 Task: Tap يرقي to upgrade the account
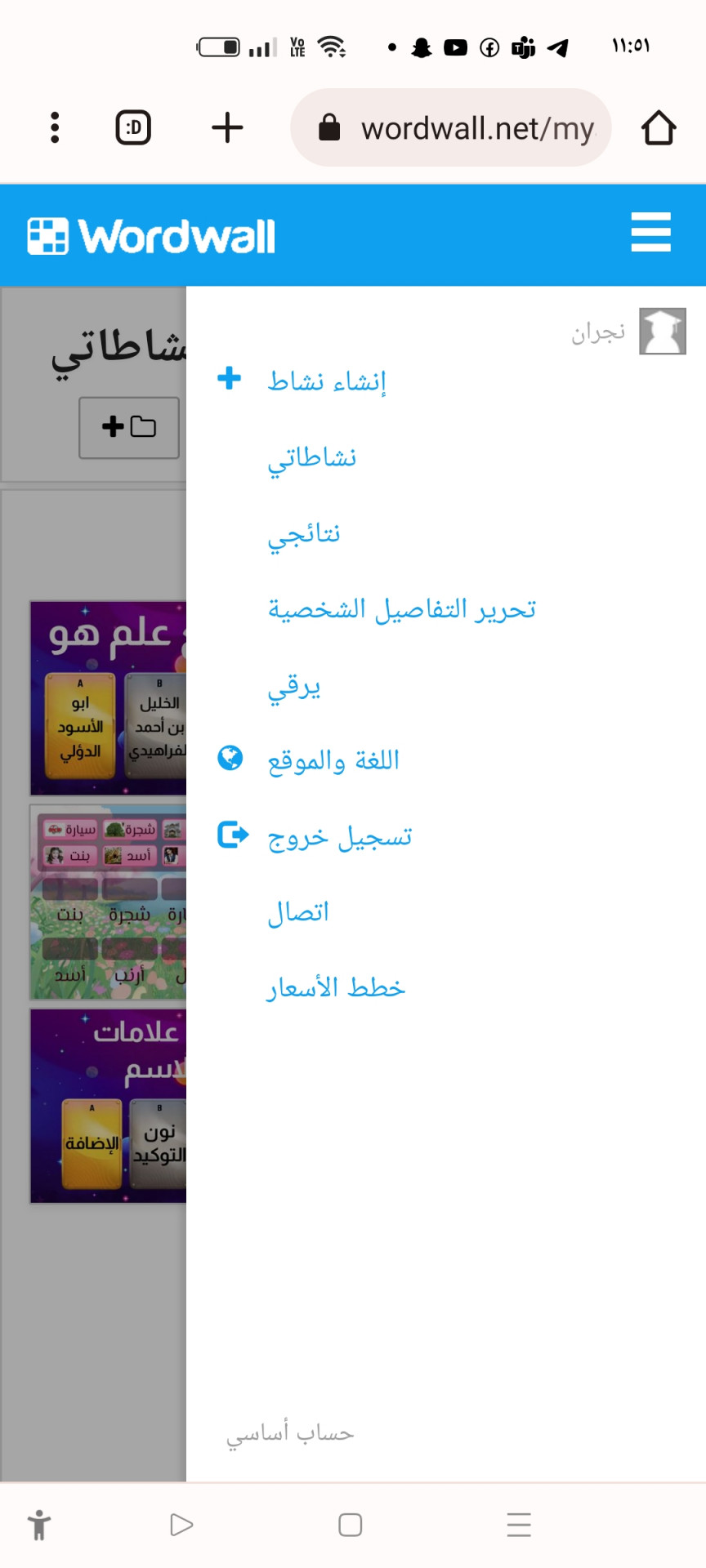click(x=294, y=686)
